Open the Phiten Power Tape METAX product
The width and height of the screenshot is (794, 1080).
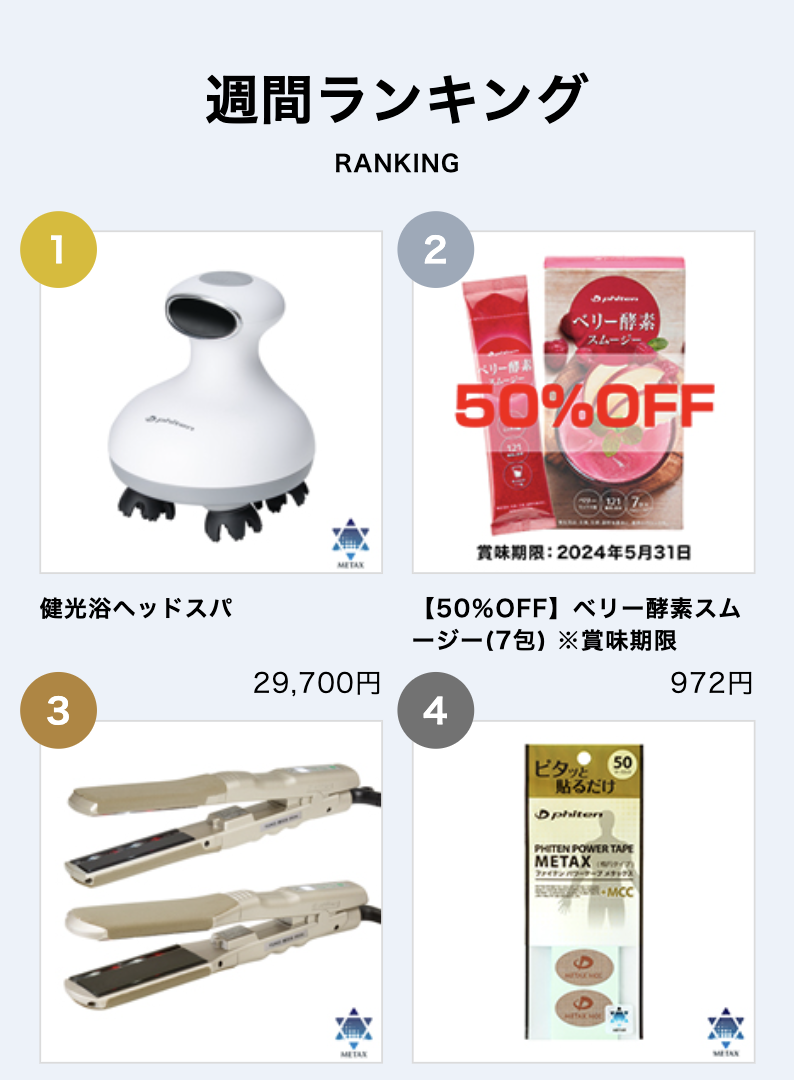(584, 890)
